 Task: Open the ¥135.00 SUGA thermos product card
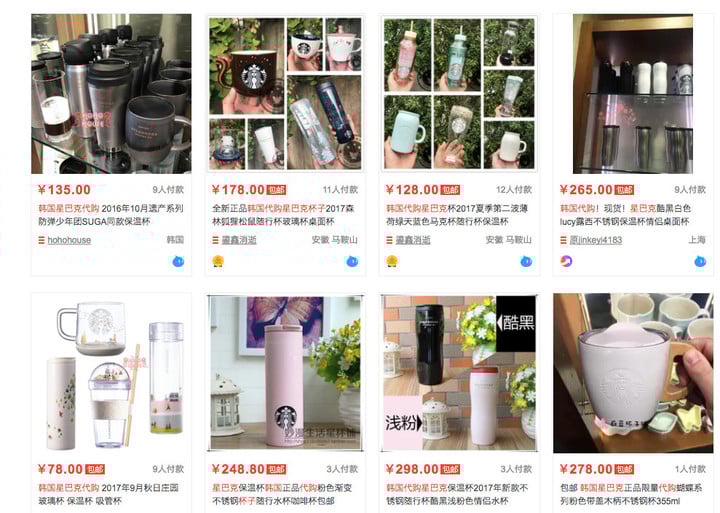(x=110, y=95)
